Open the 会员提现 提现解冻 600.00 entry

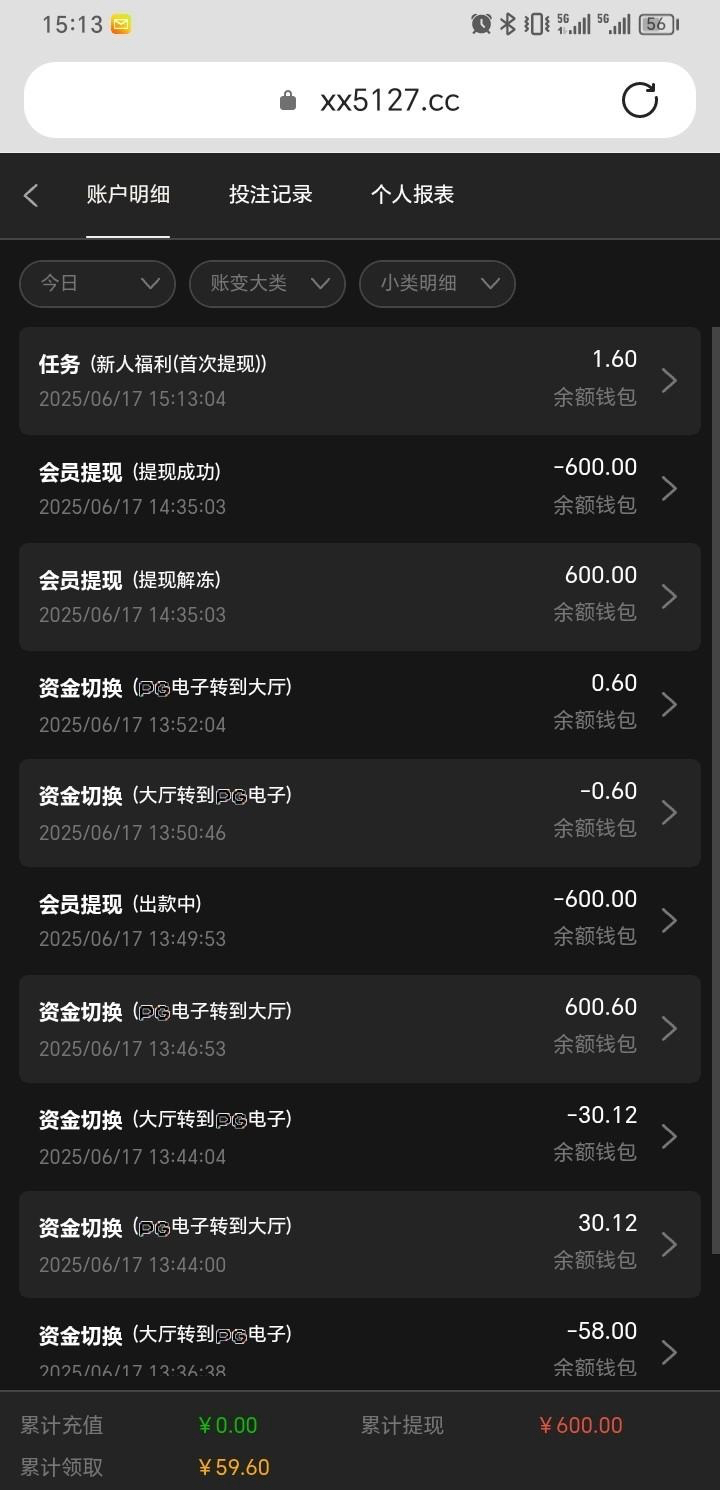359,596
